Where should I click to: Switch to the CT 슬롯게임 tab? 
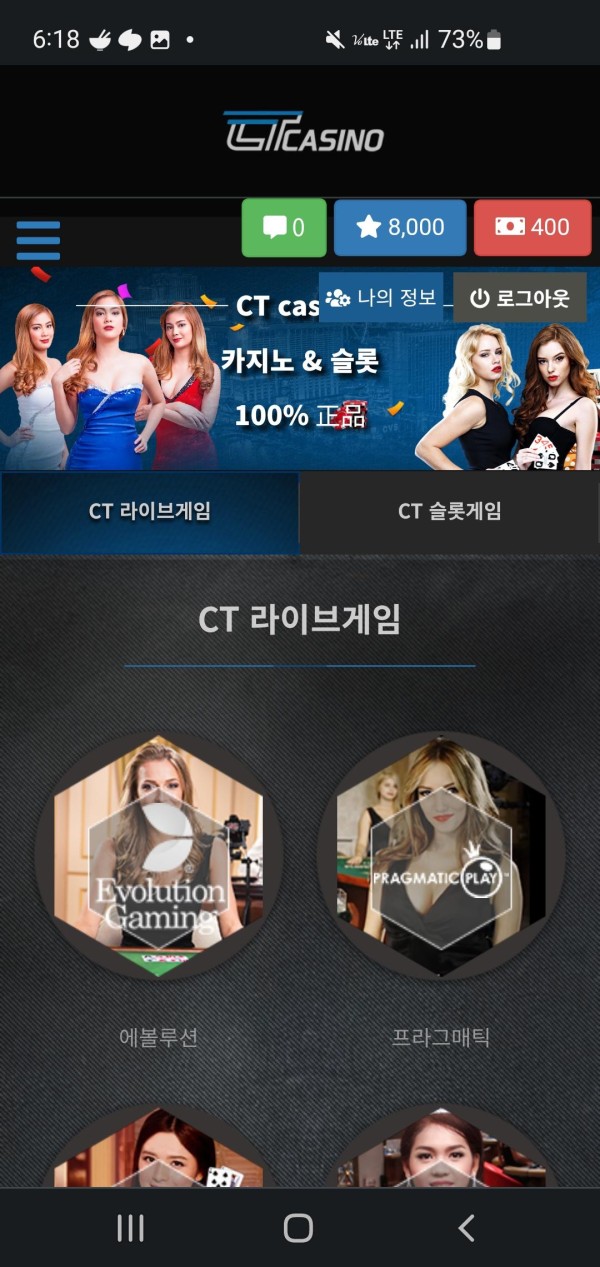point(449,512)
